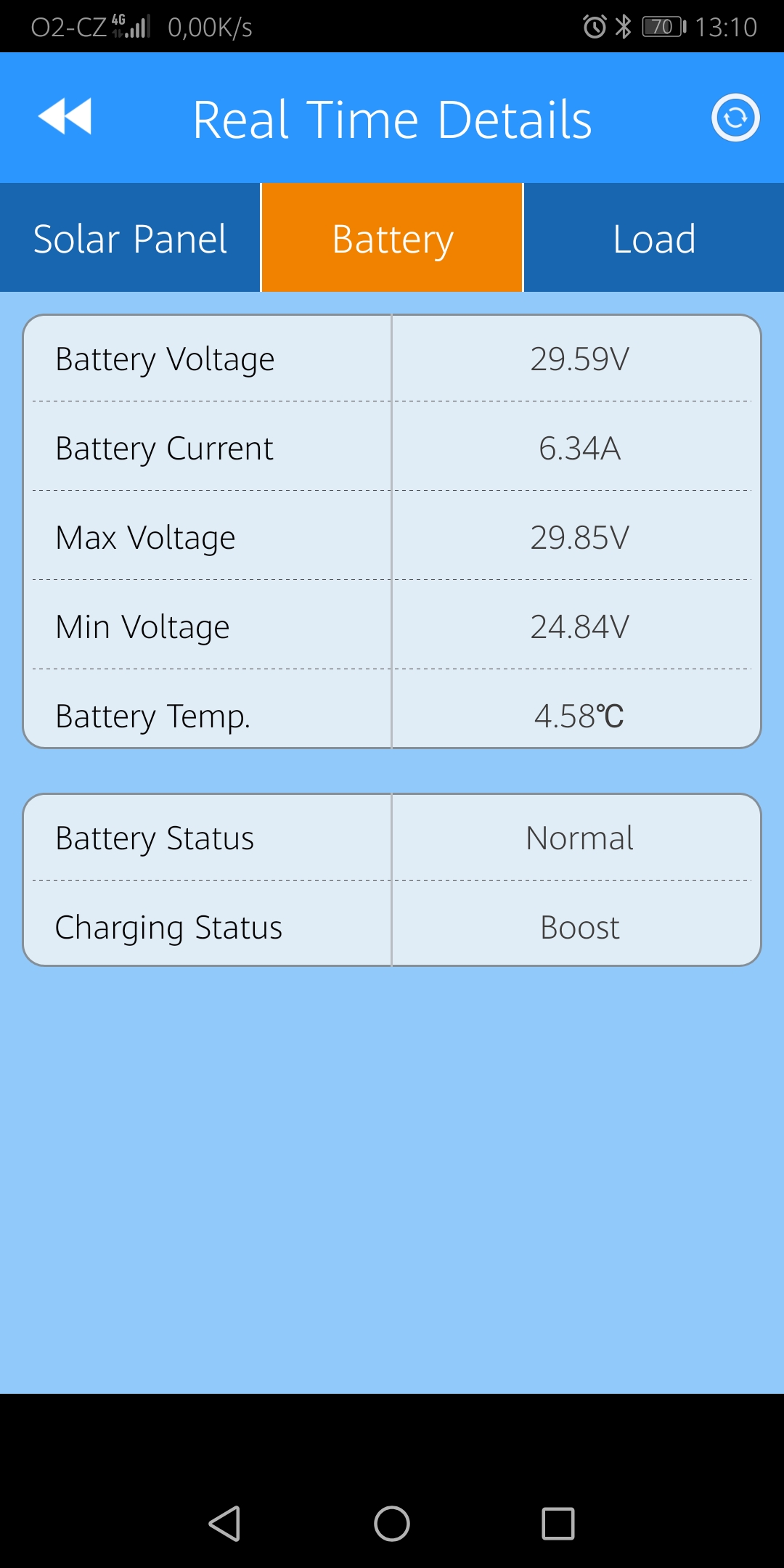The image size is (784, 1568).
Task: Go back using the double-arrow icon
Action: (x=65, y=117)
